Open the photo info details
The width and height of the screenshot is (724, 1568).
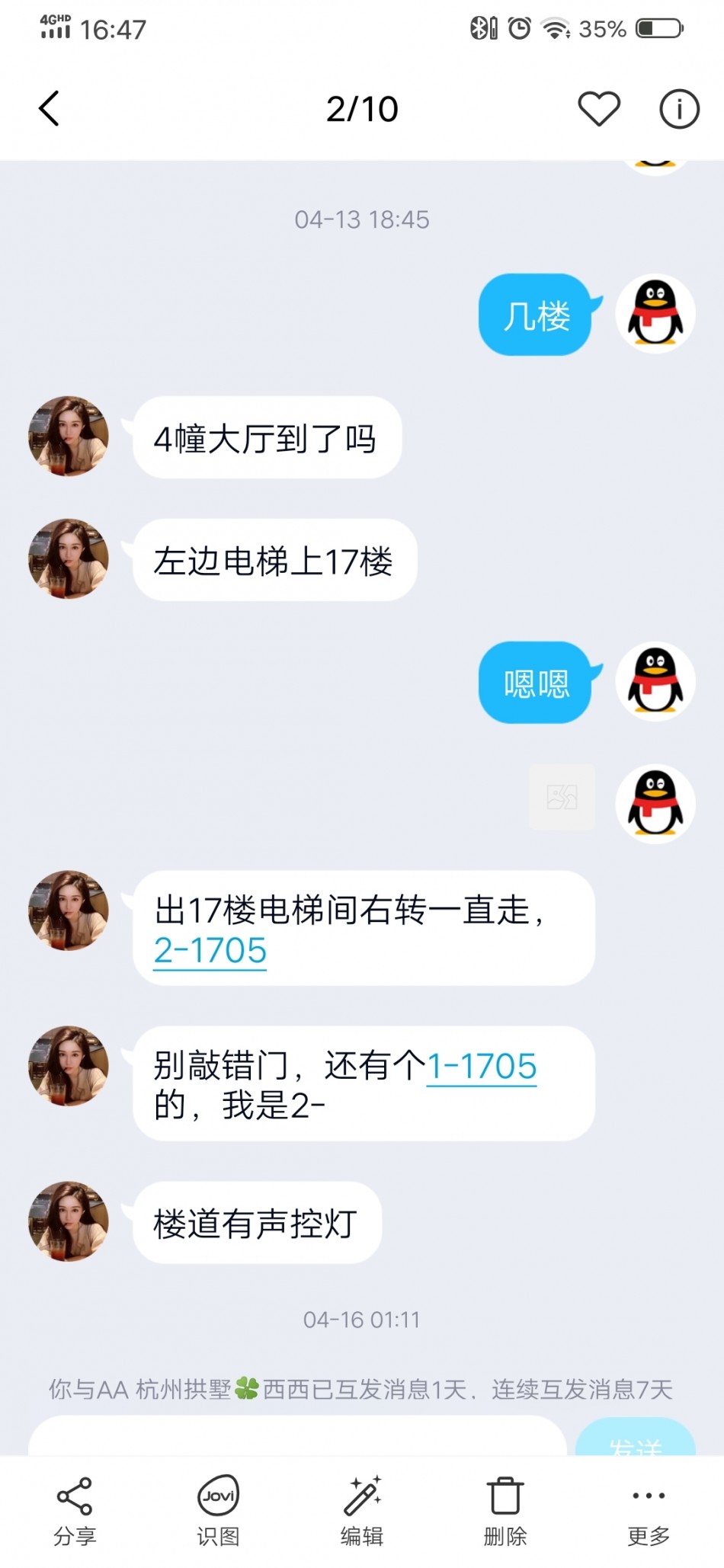[678, 109]
